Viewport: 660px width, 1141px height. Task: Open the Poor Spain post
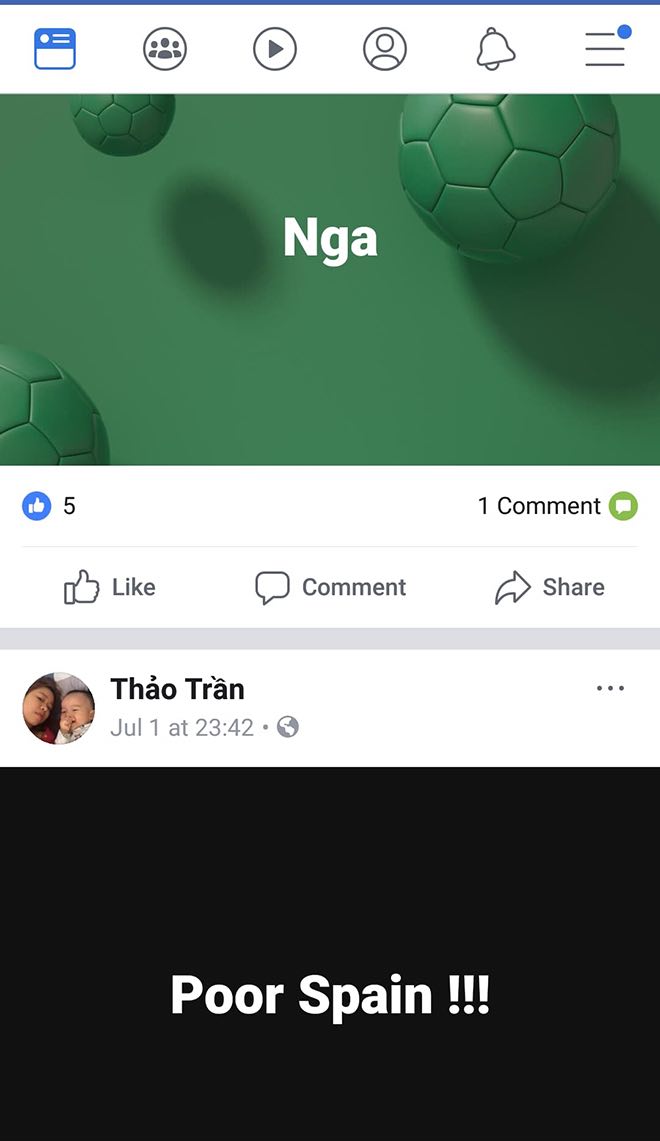(330, 995)
